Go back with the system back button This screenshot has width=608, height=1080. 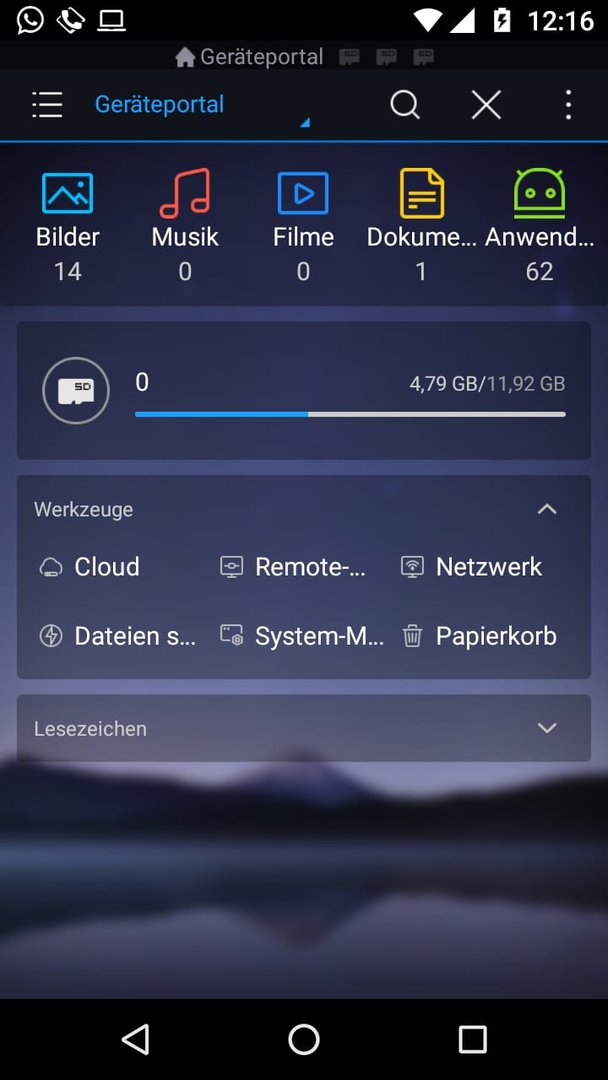pyautogui.click(x=135, y=1039)
